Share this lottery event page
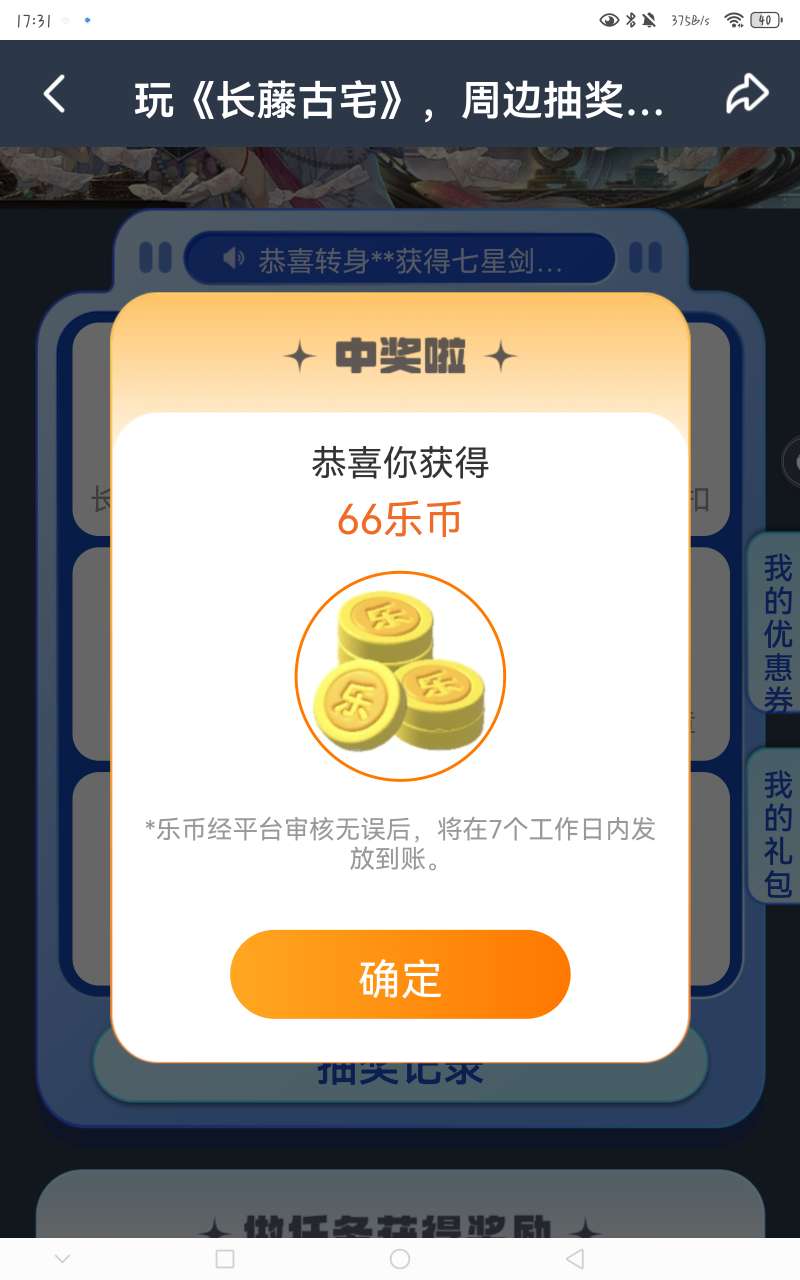This screenshot has width=800, height=1280. pos(746,94)
